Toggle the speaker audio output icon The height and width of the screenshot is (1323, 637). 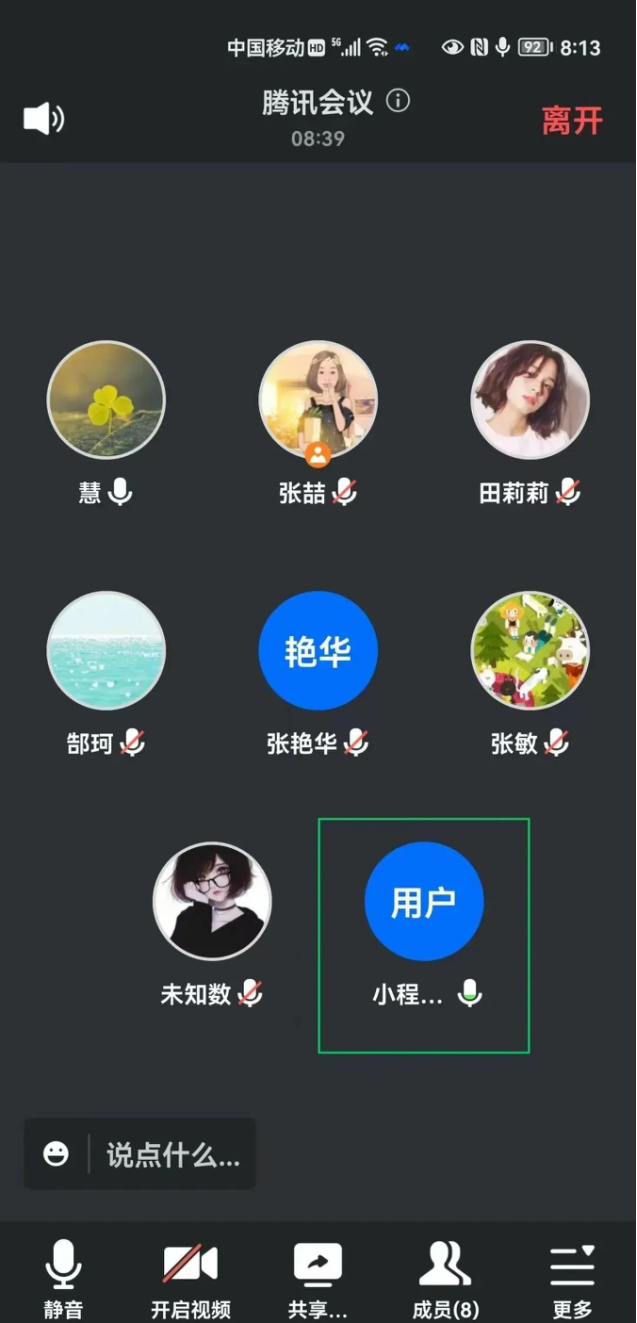(x=44, y=119)
